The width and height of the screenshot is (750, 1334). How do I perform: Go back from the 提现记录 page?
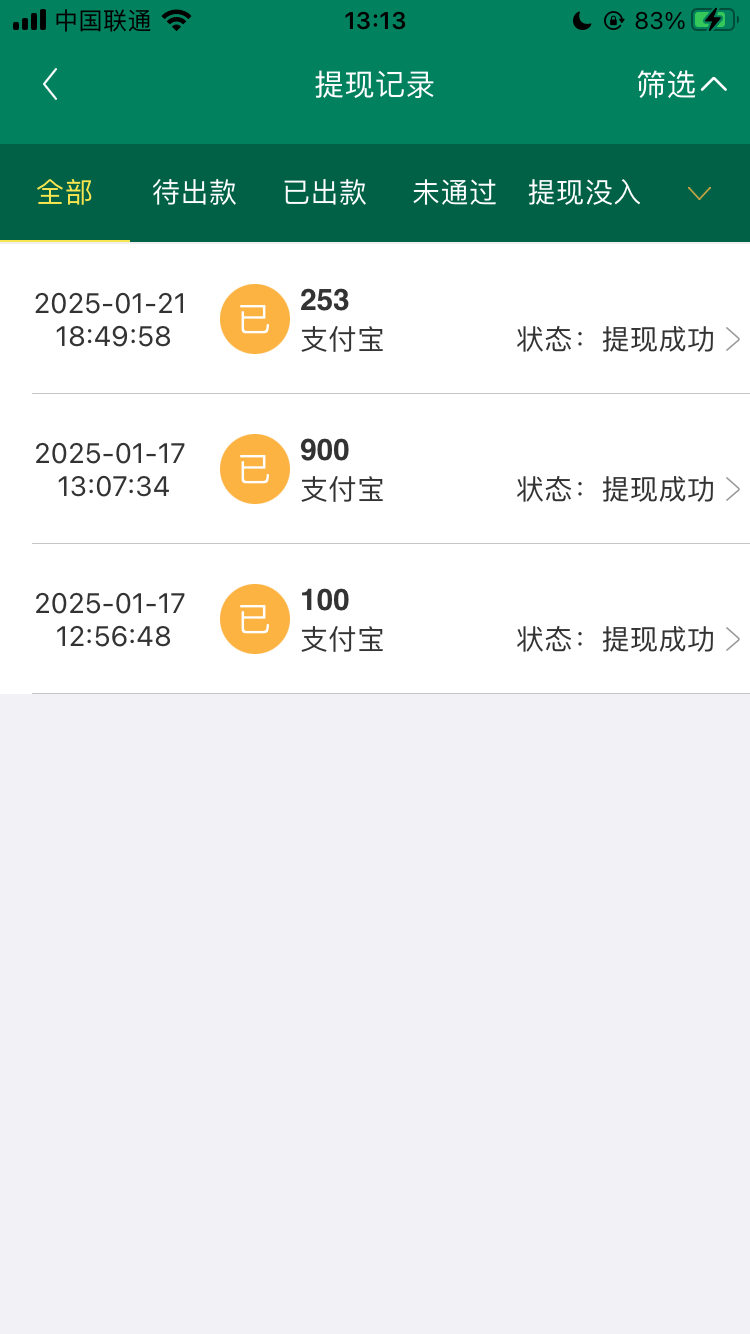50,85
